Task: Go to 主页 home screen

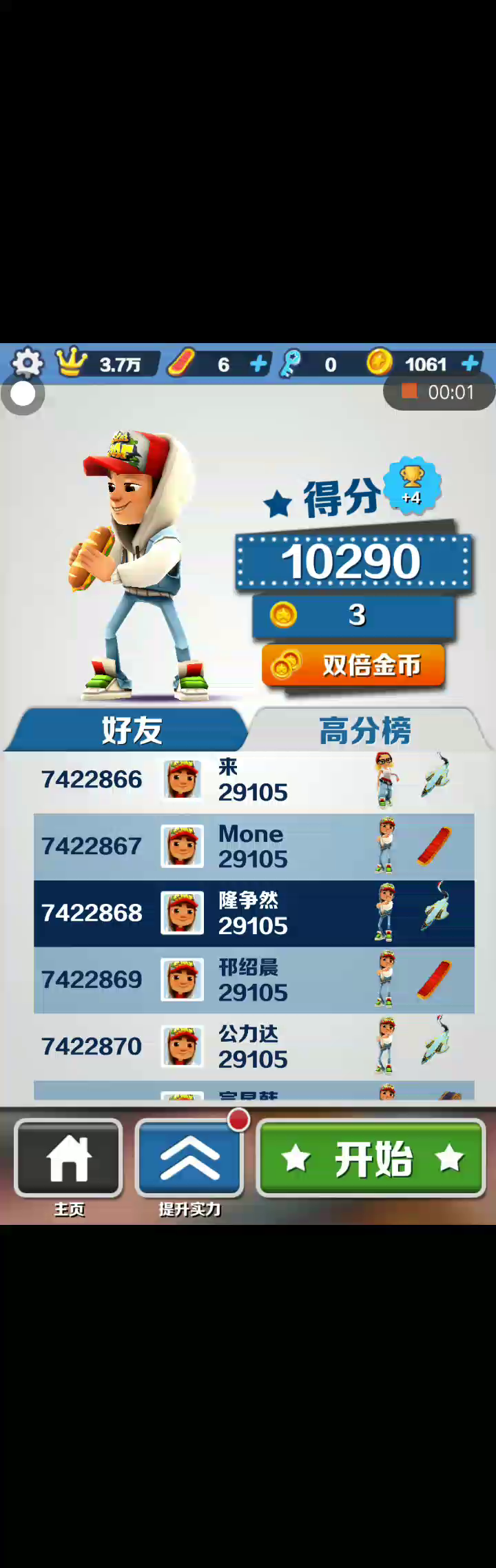Action: point(69,1159)
